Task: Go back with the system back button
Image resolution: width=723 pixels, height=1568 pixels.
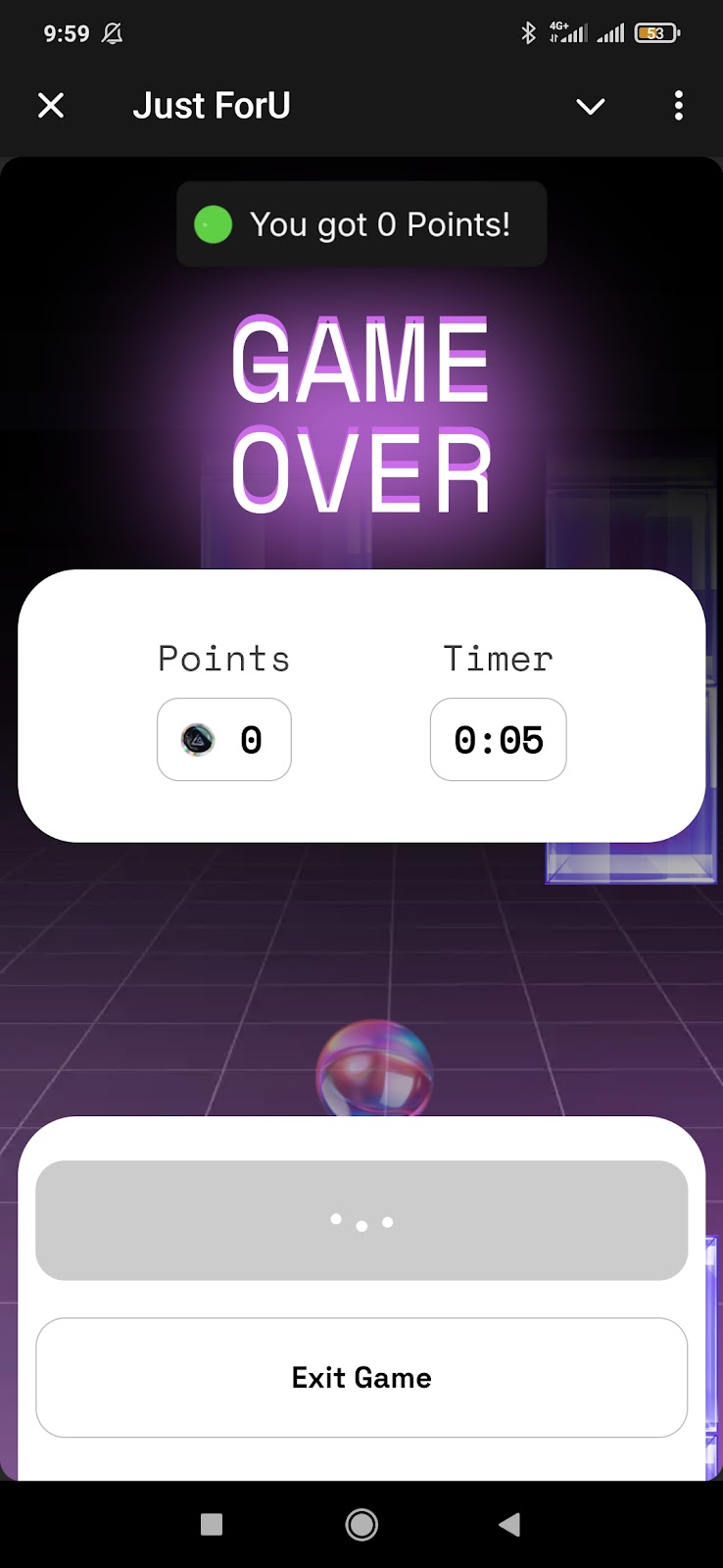Action: click(x=509, y=1524)
